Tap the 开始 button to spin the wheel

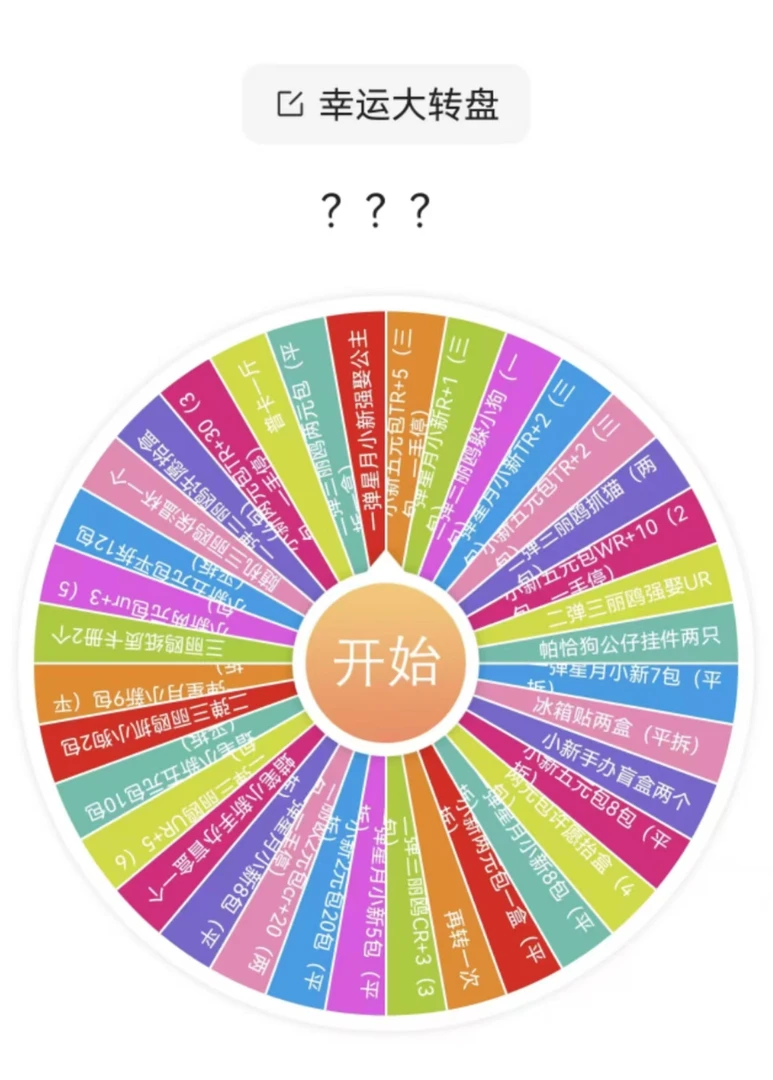tap(386, 662)
